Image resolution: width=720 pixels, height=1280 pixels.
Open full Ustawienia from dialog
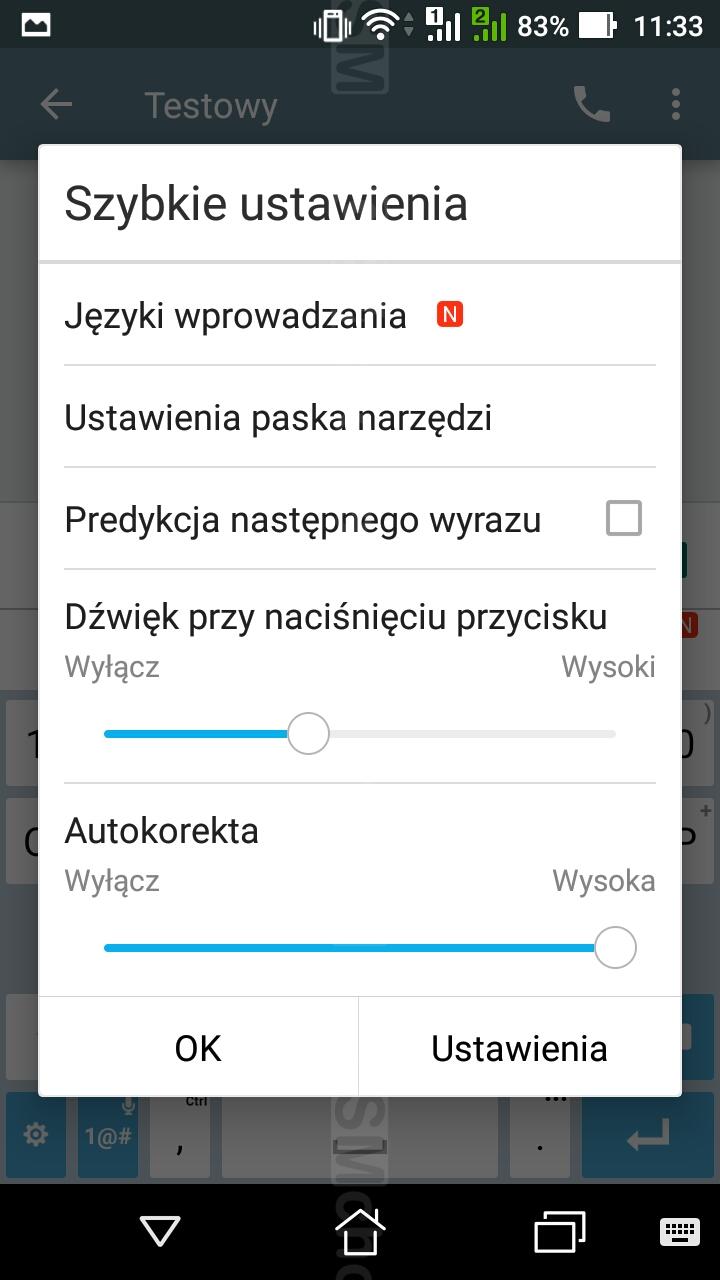(x=519, y=1047)
